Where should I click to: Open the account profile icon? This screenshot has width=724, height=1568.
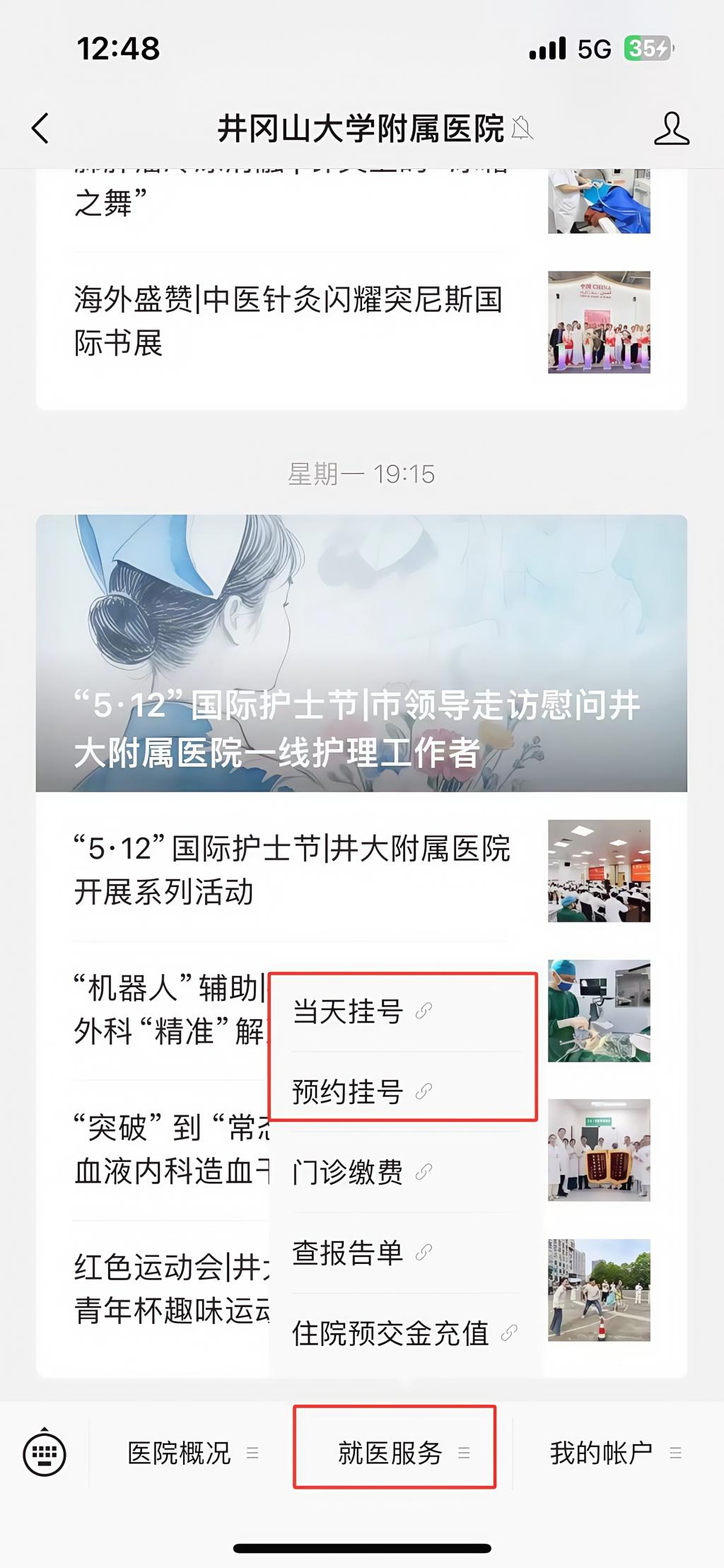pyautogui.click(x=670, y=129)
